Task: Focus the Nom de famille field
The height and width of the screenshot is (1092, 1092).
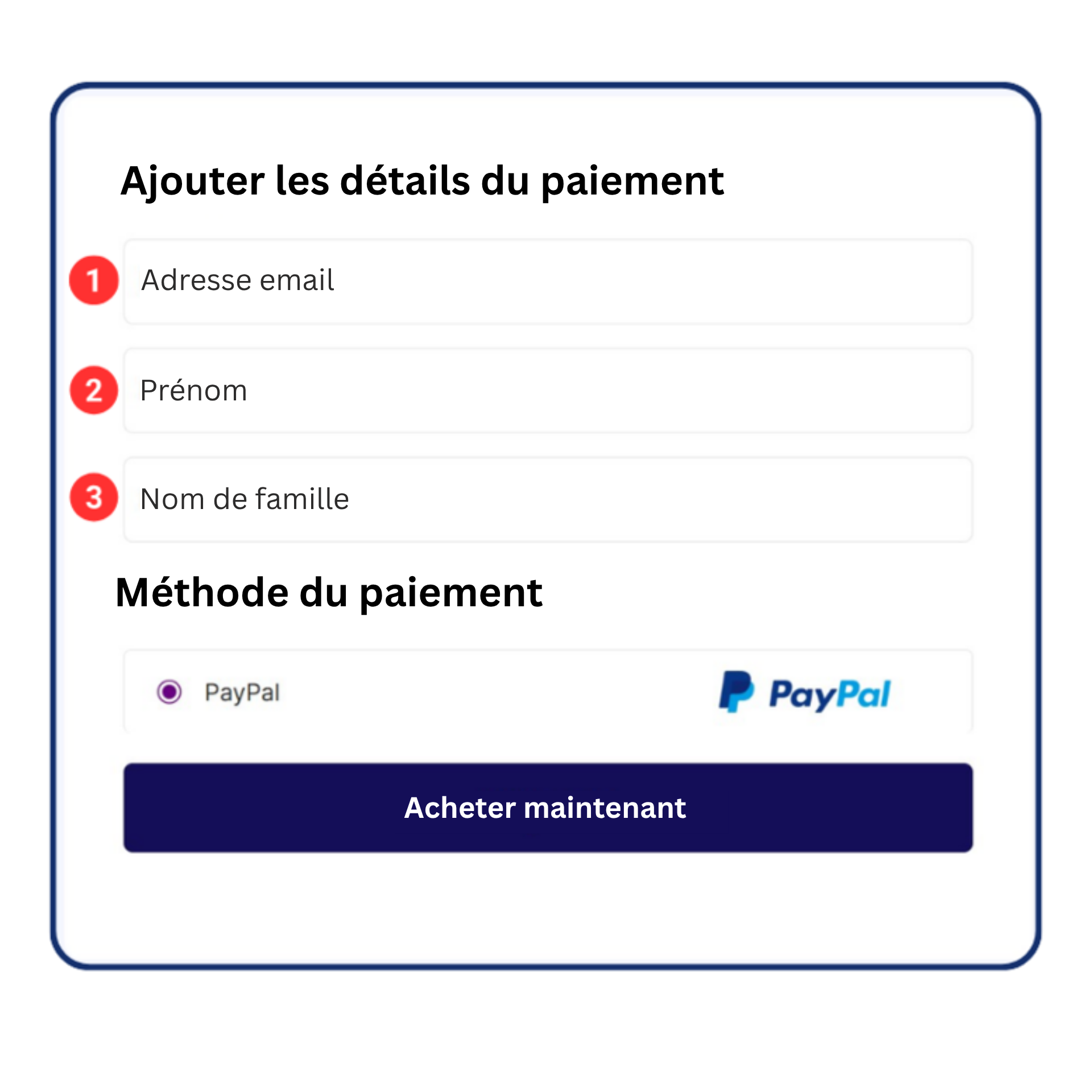Action: pyautogui.click(x=547, y=499)
